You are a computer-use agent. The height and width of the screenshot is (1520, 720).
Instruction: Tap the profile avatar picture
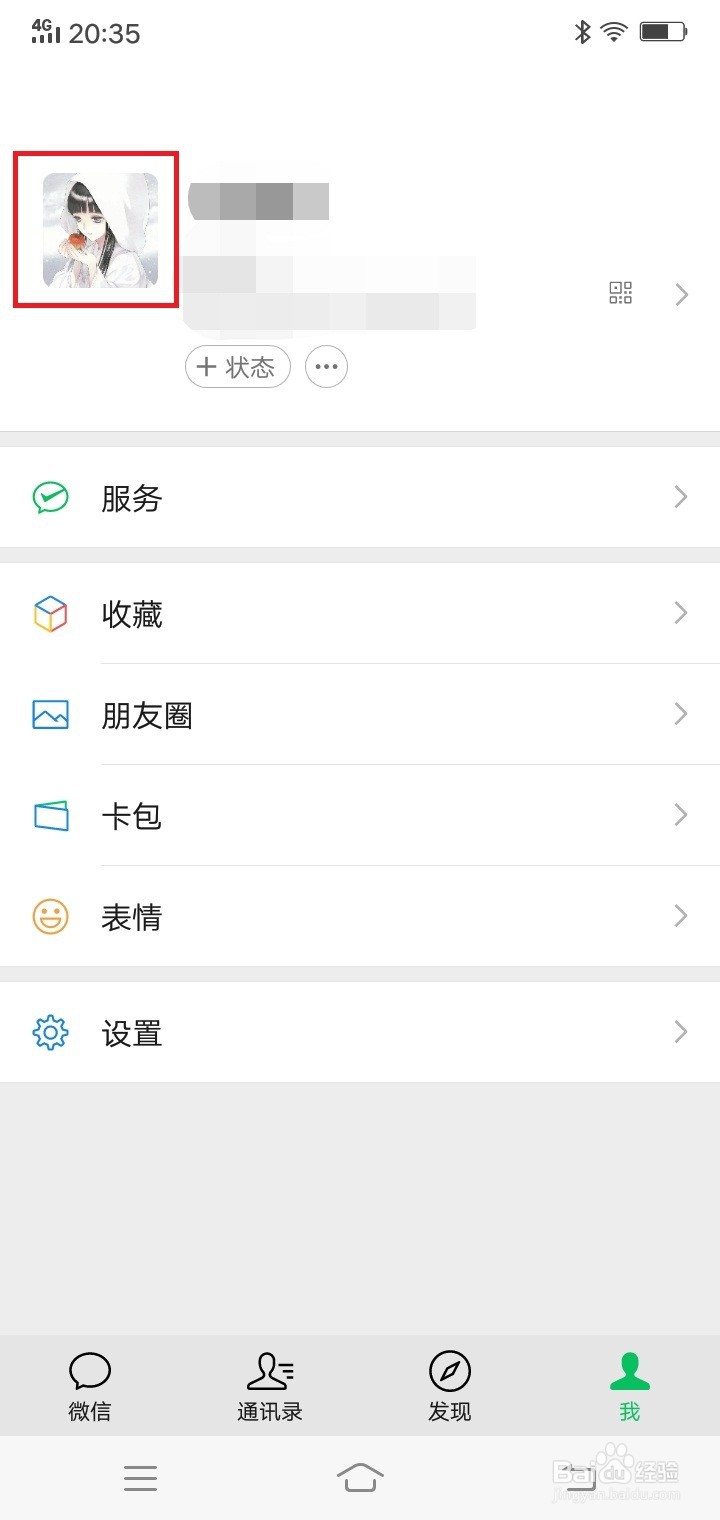pos(100,231)
